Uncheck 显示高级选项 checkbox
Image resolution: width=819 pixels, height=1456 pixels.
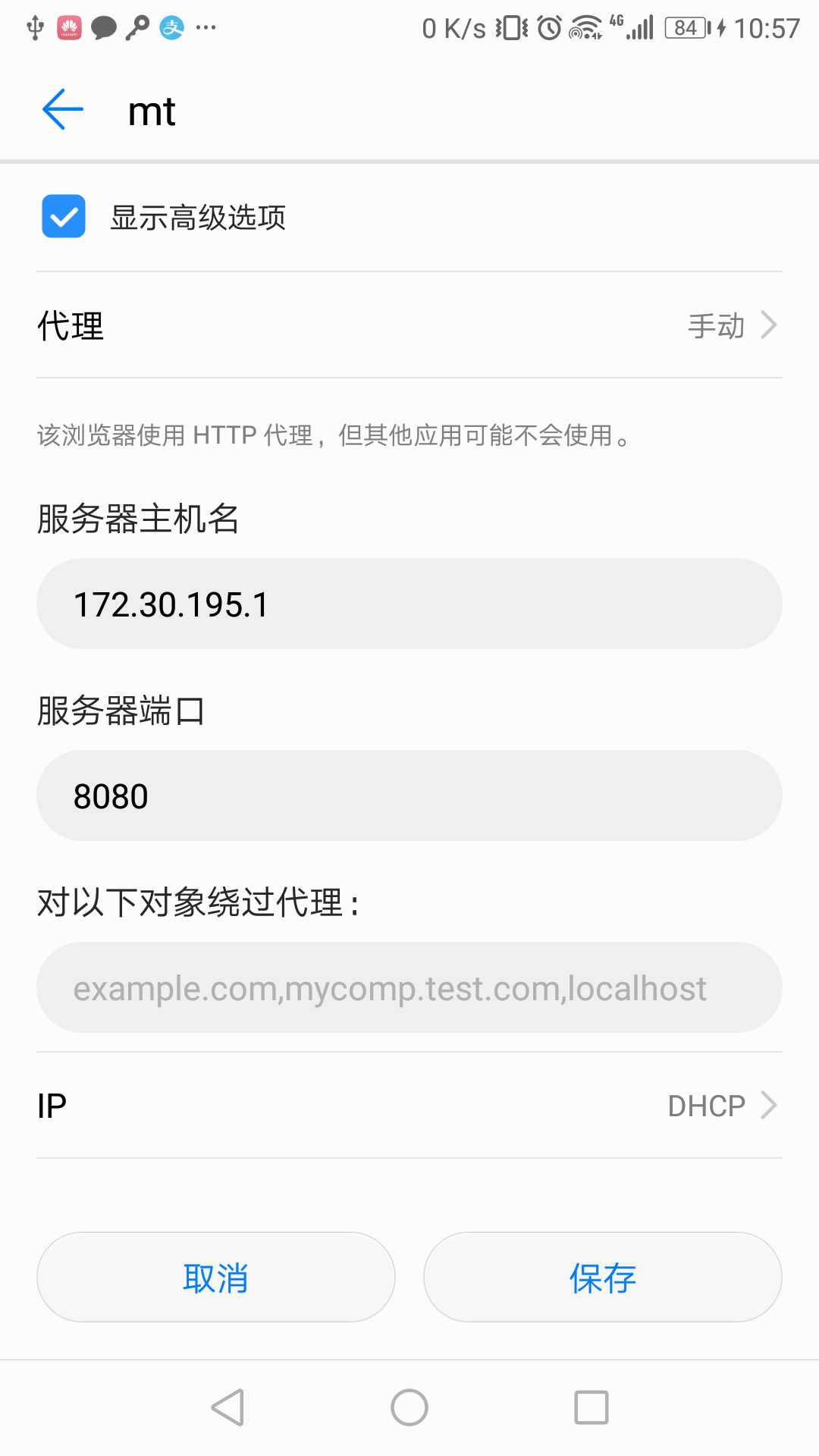click(63, 217)
